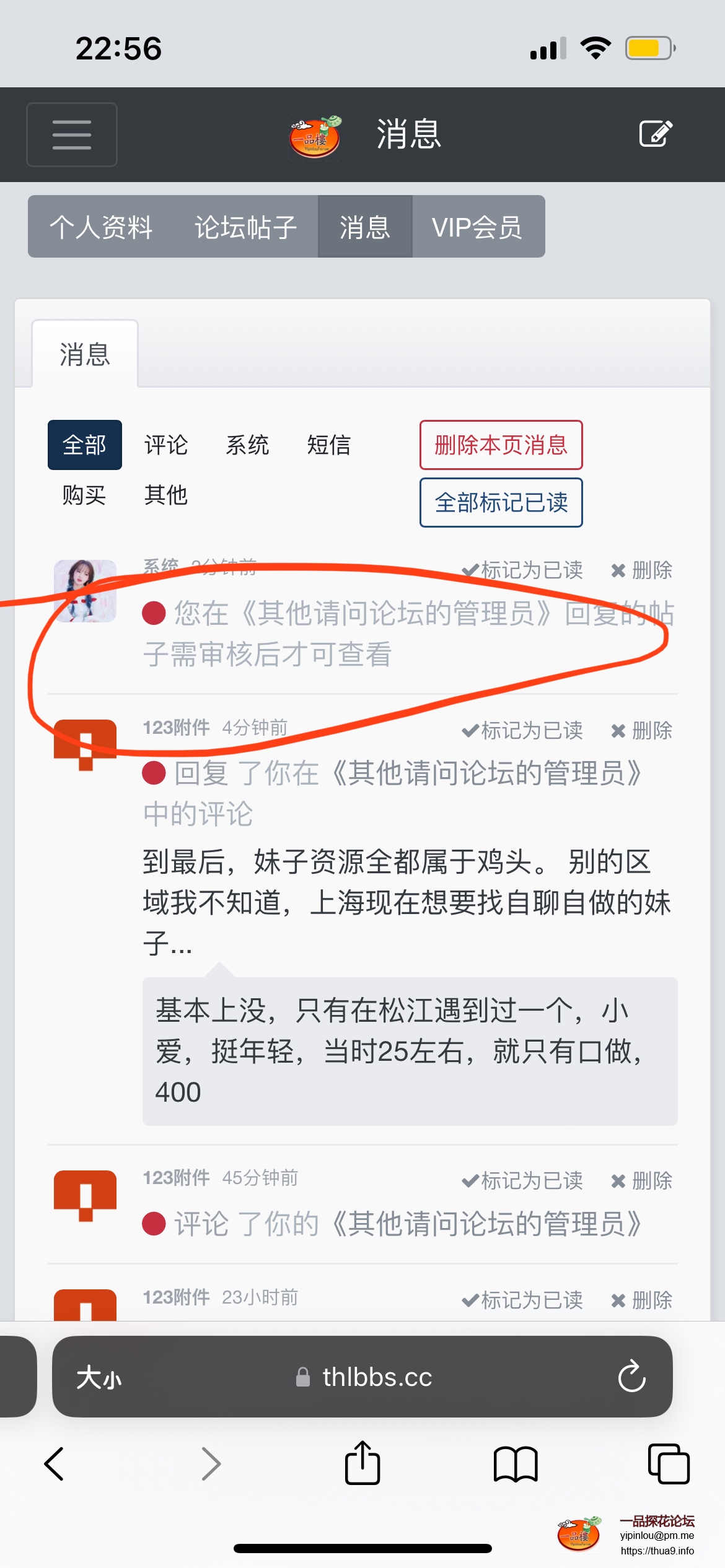
Task: Filter messages by 系统
Action: (247, 445)
